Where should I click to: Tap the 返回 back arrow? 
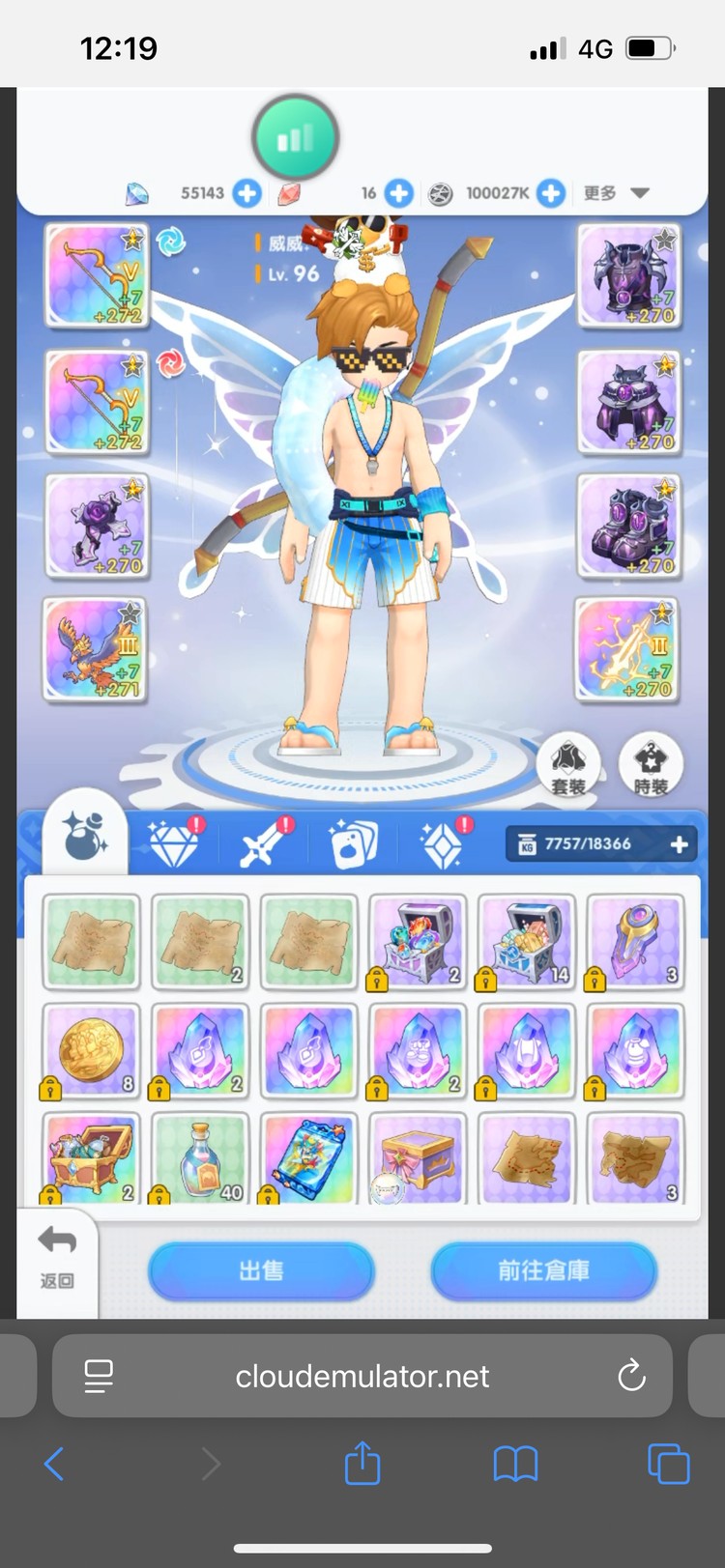[57, 1257]
